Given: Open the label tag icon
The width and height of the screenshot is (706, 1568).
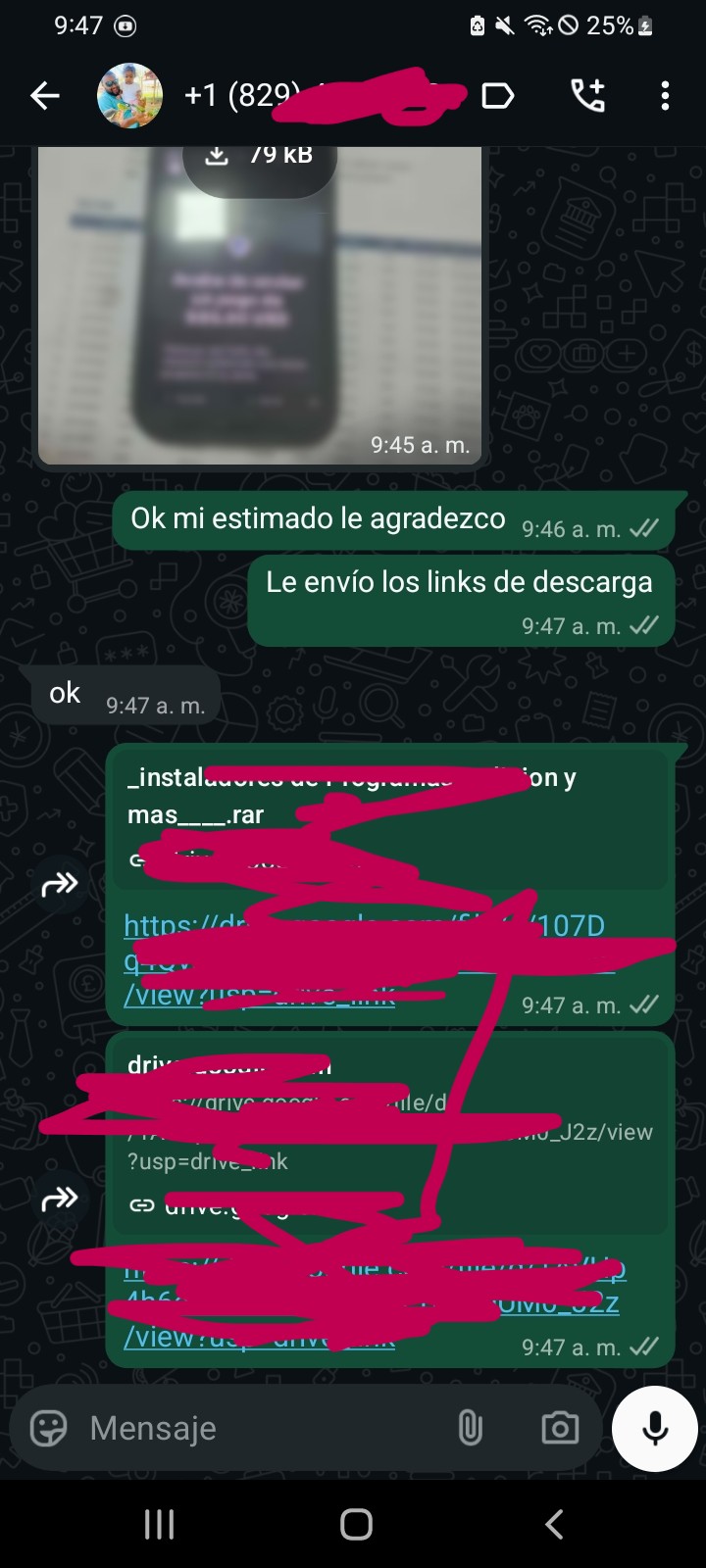Looking at the screenshot, I should click(x=498, y=95).
